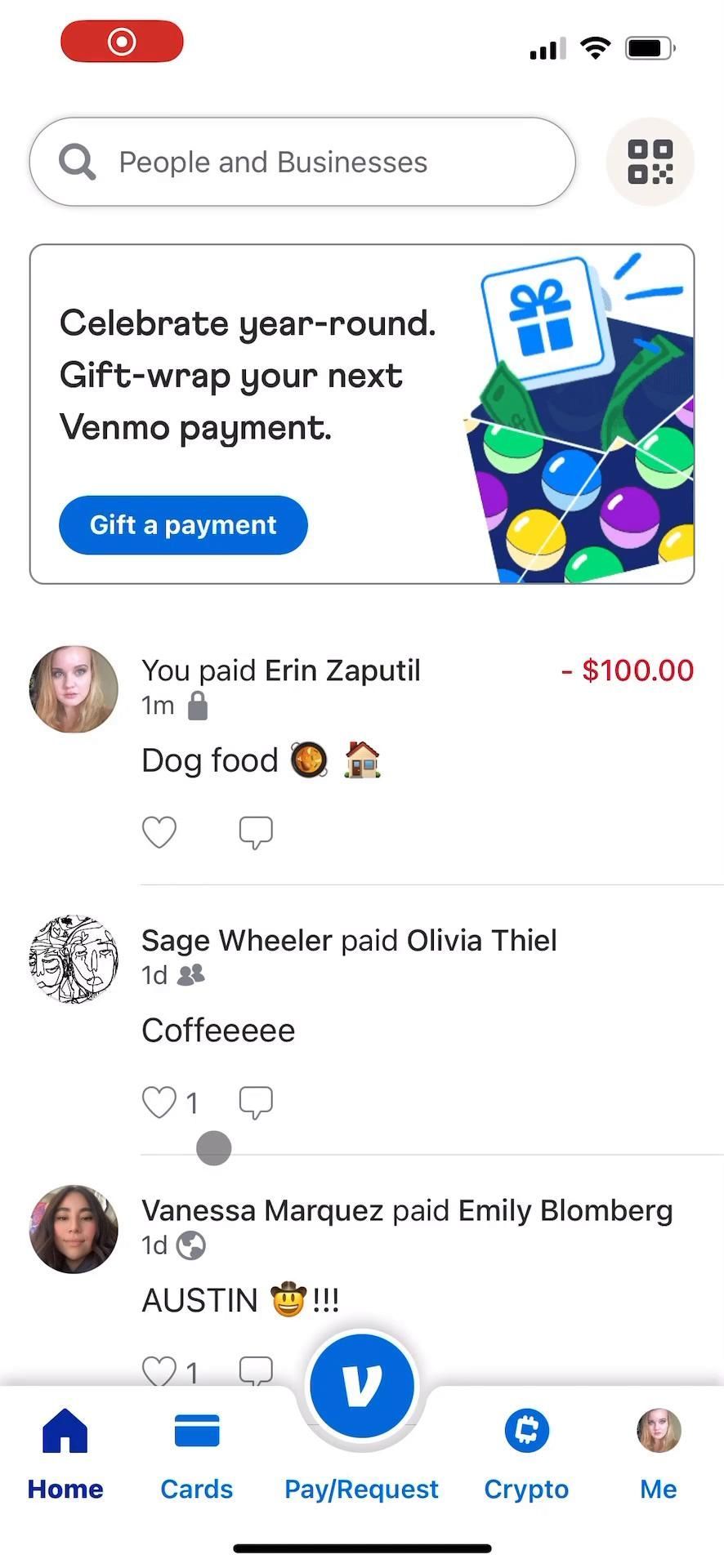Open Sage Wheeler's profile avatar

click(x=74, y=960)
